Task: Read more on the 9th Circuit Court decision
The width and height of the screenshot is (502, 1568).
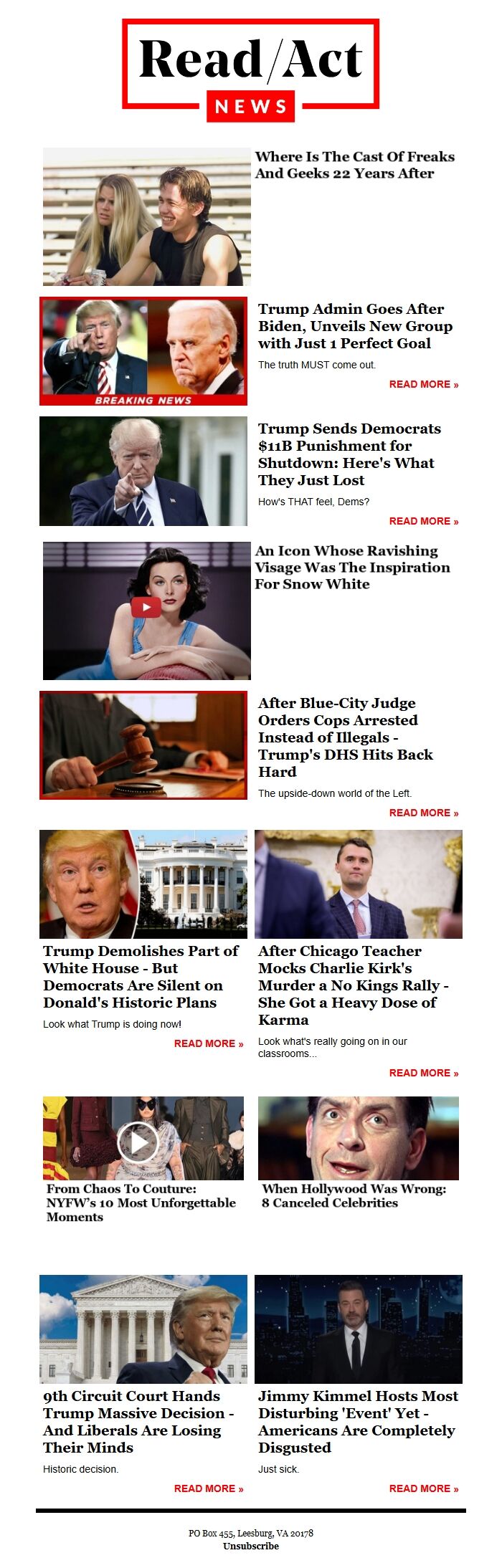Action: click(208, 1488)
